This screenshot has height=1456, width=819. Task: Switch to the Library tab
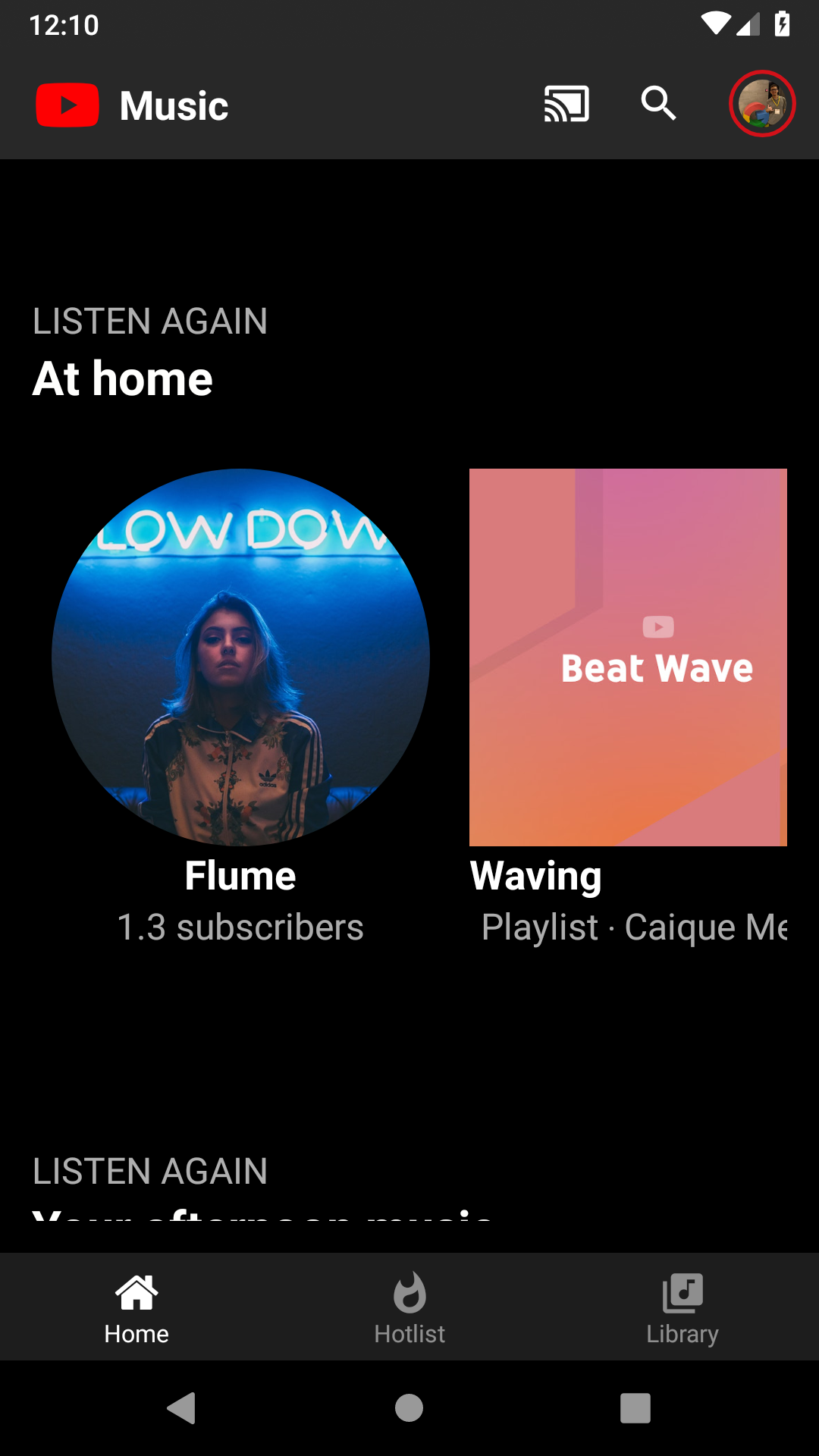point(682,1307)
